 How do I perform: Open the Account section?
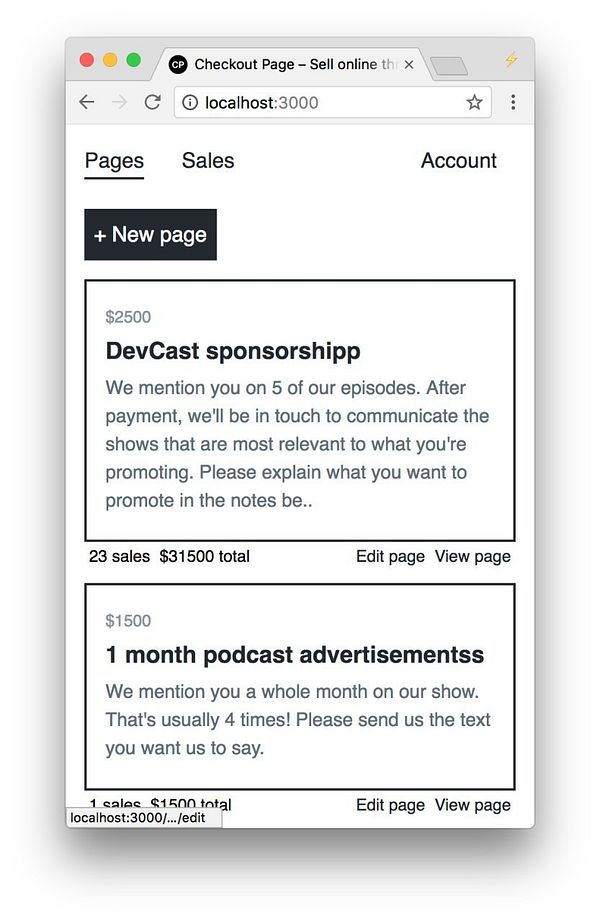click(x=458, y=161)
